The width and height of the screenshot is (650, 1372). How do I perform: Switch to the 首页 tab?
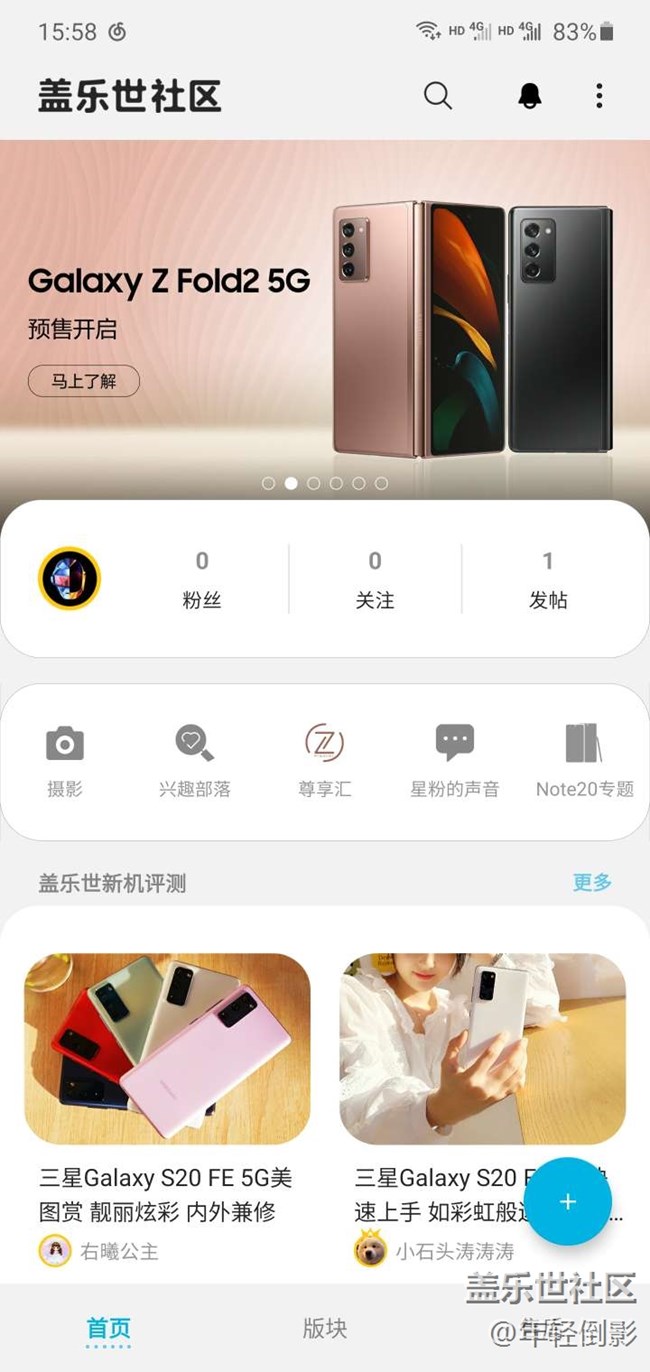click(x=108, y=1328)
